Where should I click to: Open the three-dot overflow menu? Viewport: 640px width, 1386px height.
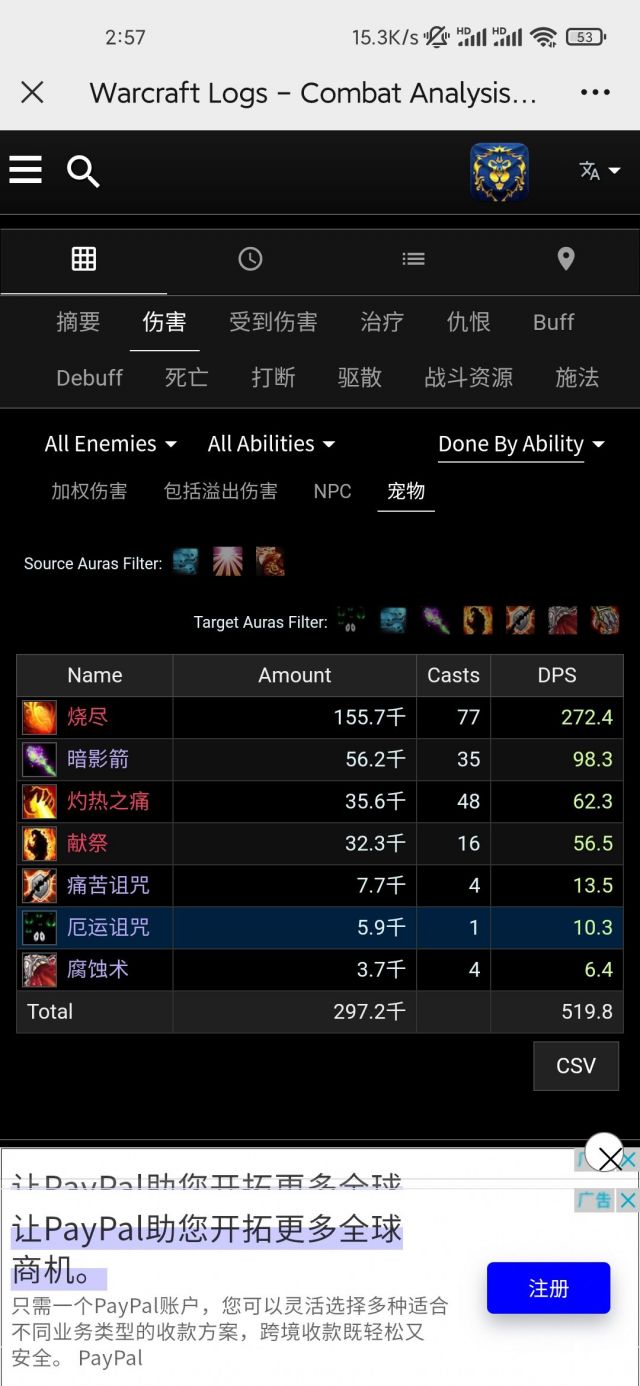pyautogui.click(x=595, y=93)
